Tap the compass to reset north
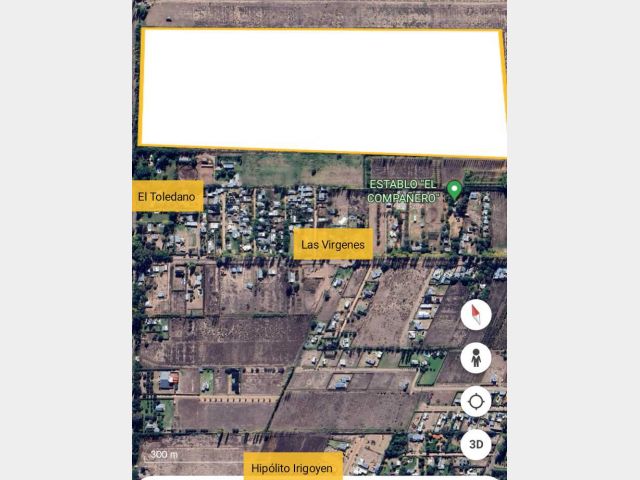Viewport: 640px width, 480px height. [x=476, y=315]
